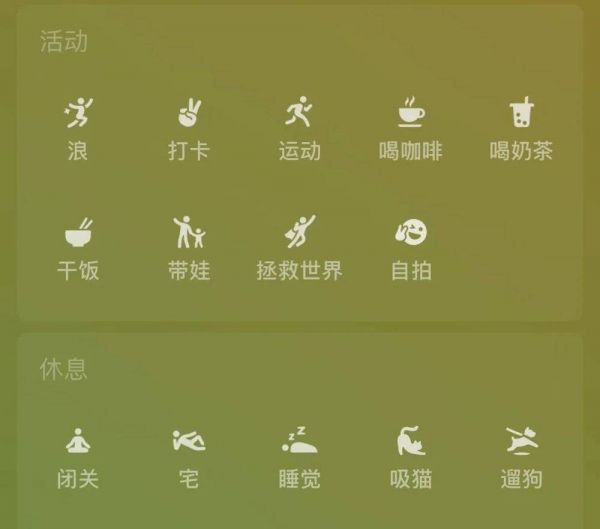
Task: Pick the 运动 running status
Action: tap(299, 128)
